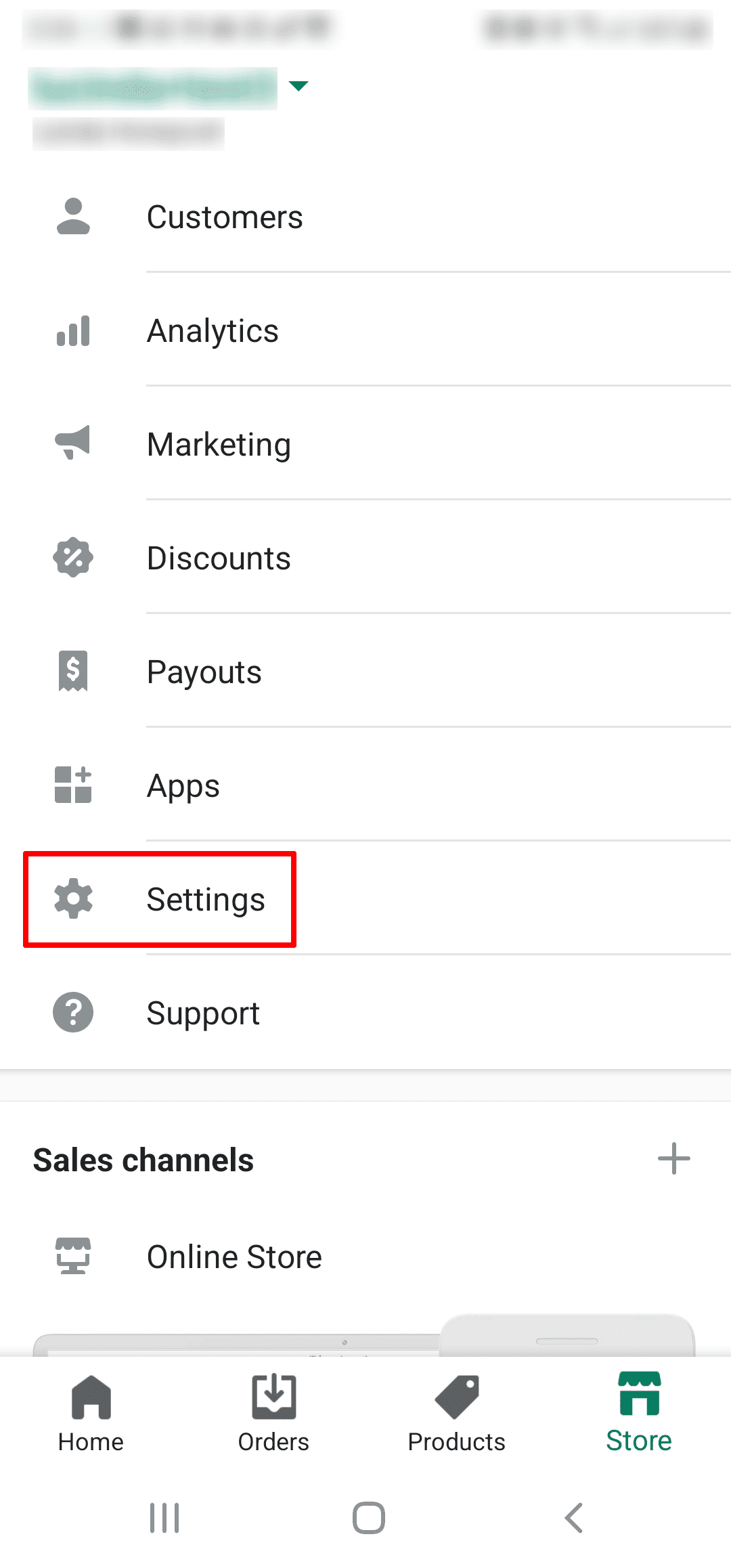Select the Customers person icon
This screenshot has width=731, height=1568.
pos(72,217)
